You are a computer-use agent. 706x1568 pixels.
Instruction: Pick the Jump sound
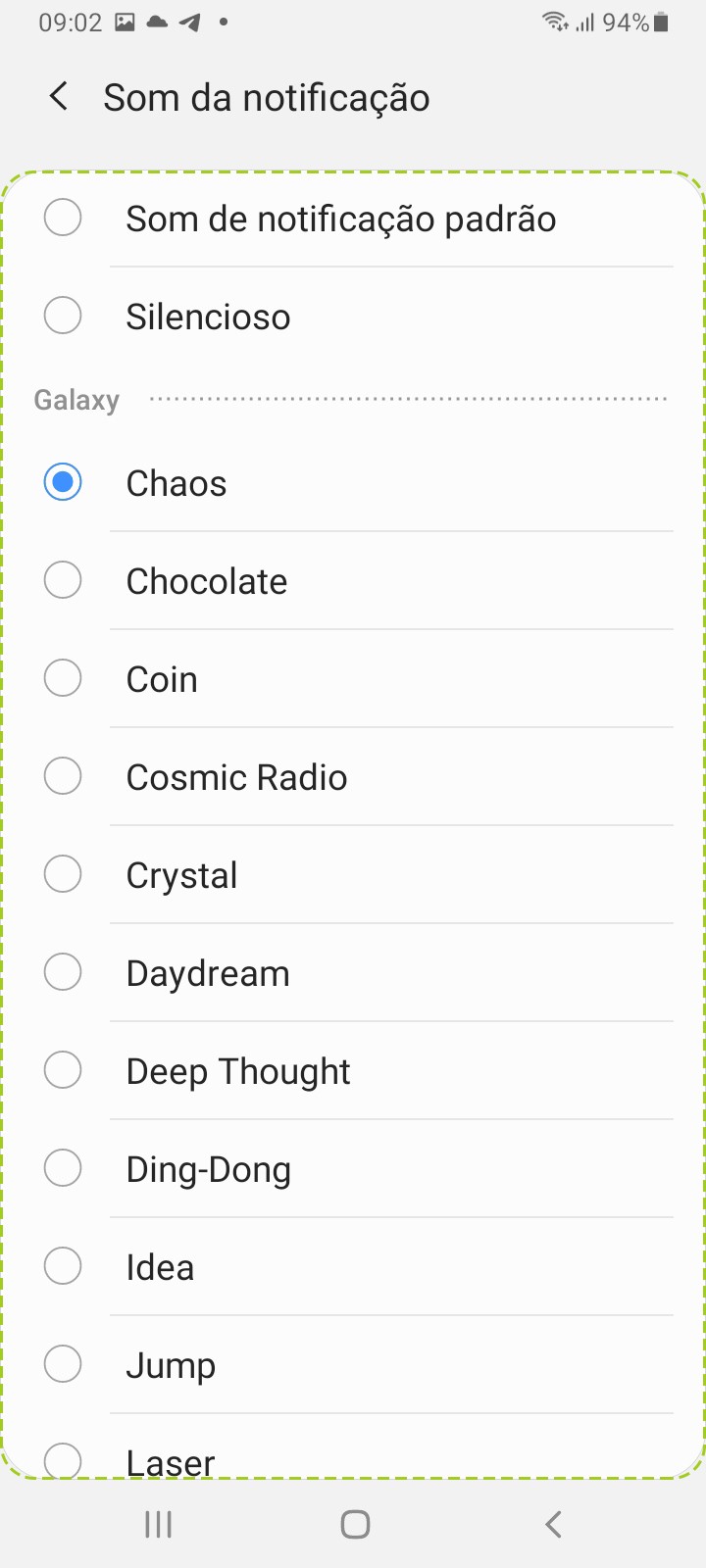tap(171, 1365)
